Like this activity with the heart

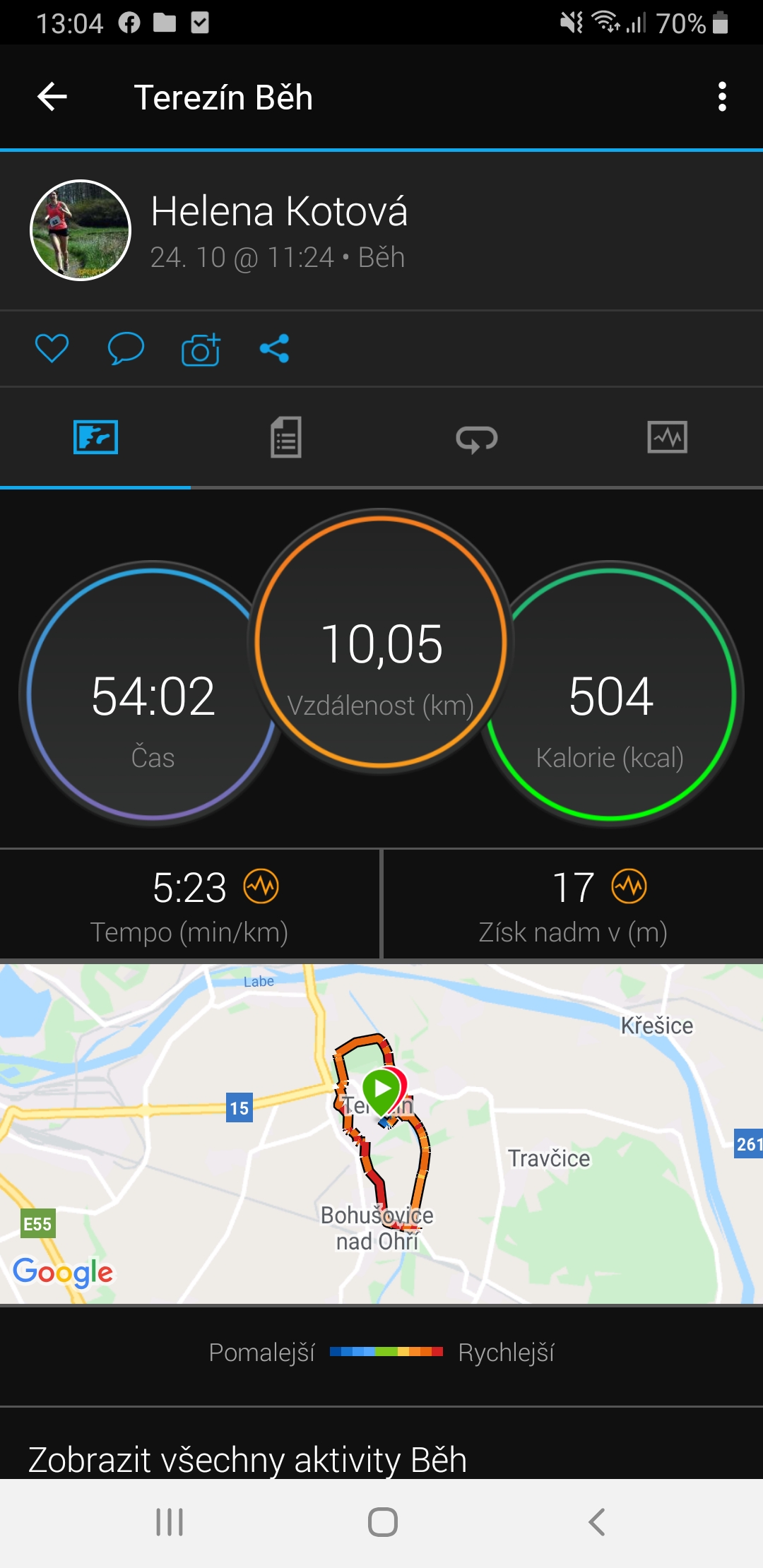click(x=52, y=348)
